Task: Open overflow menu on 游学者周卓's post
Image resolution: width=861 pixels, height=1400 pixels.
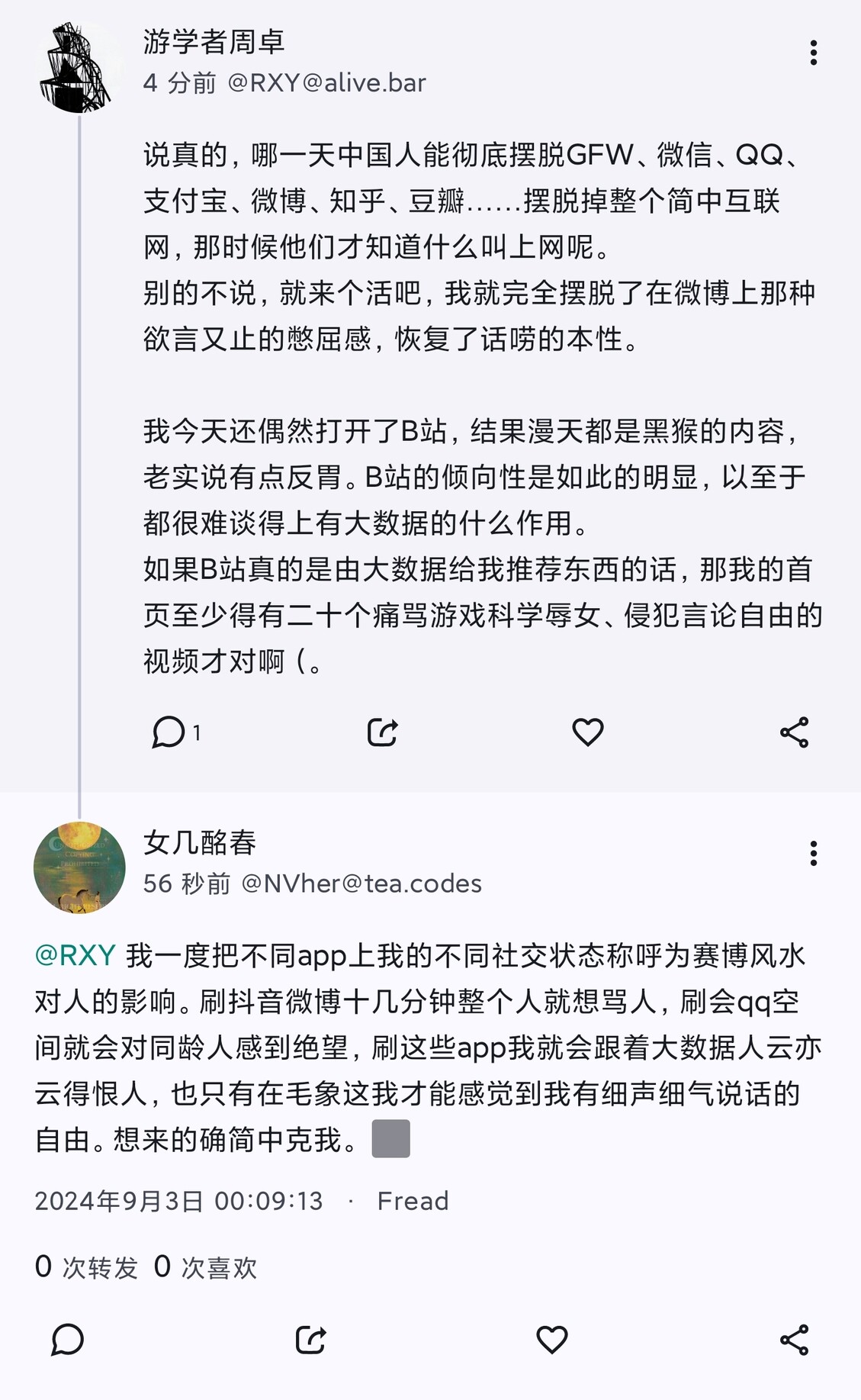Action: [x=814, y=53]
